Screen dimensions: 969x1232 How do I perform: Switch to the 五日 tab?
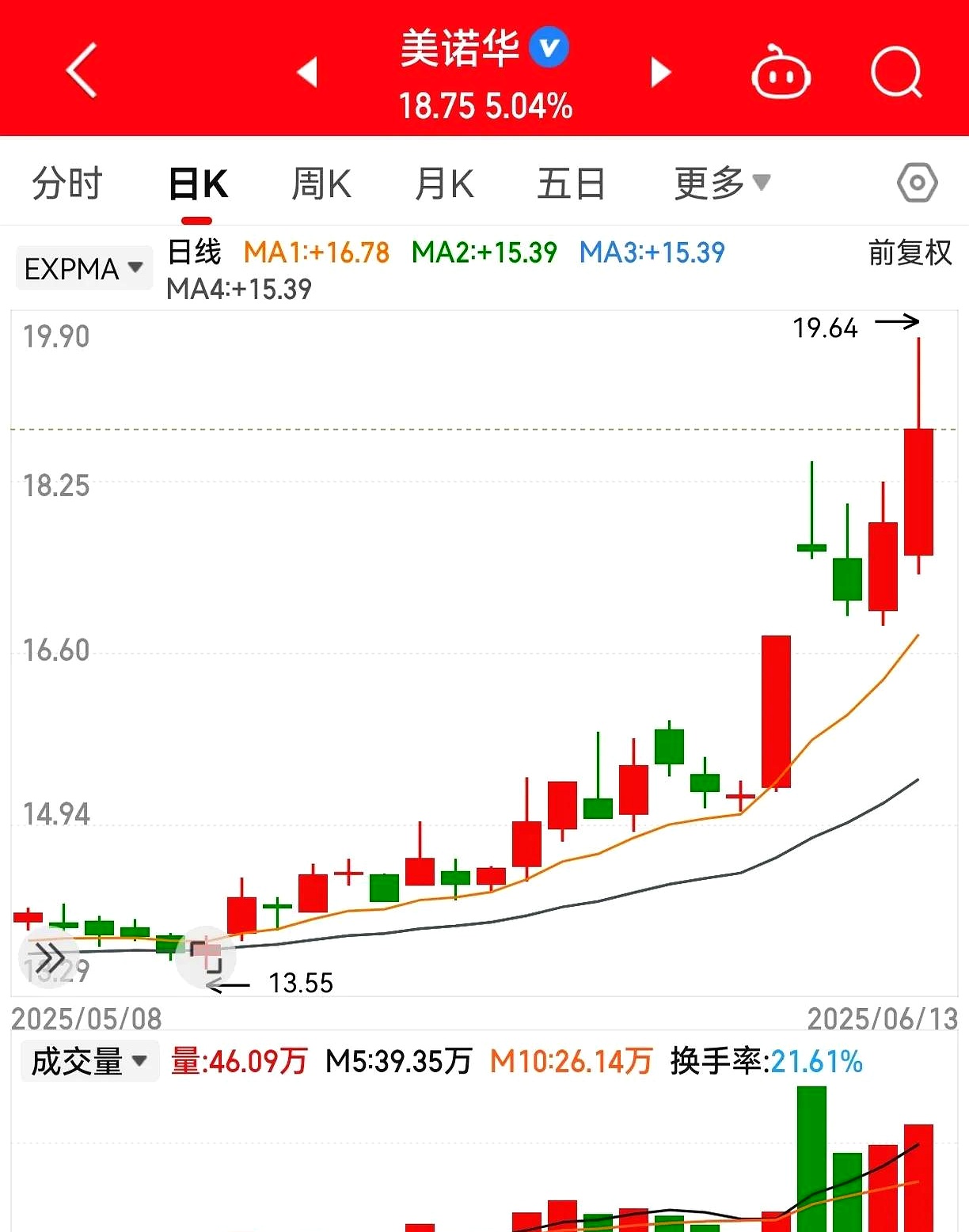click(x=571, y=184)
